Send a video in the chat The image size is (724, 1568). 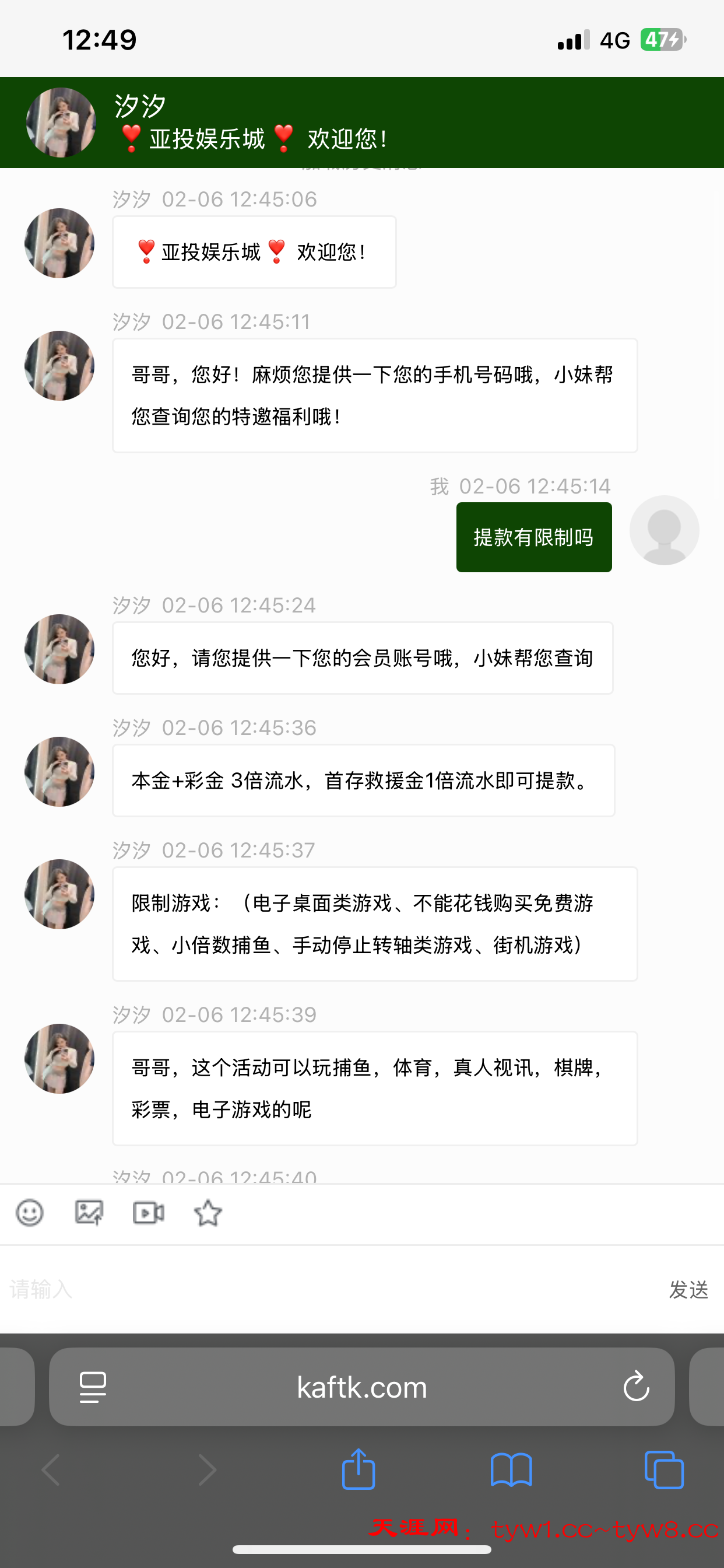click(149, 1213)
